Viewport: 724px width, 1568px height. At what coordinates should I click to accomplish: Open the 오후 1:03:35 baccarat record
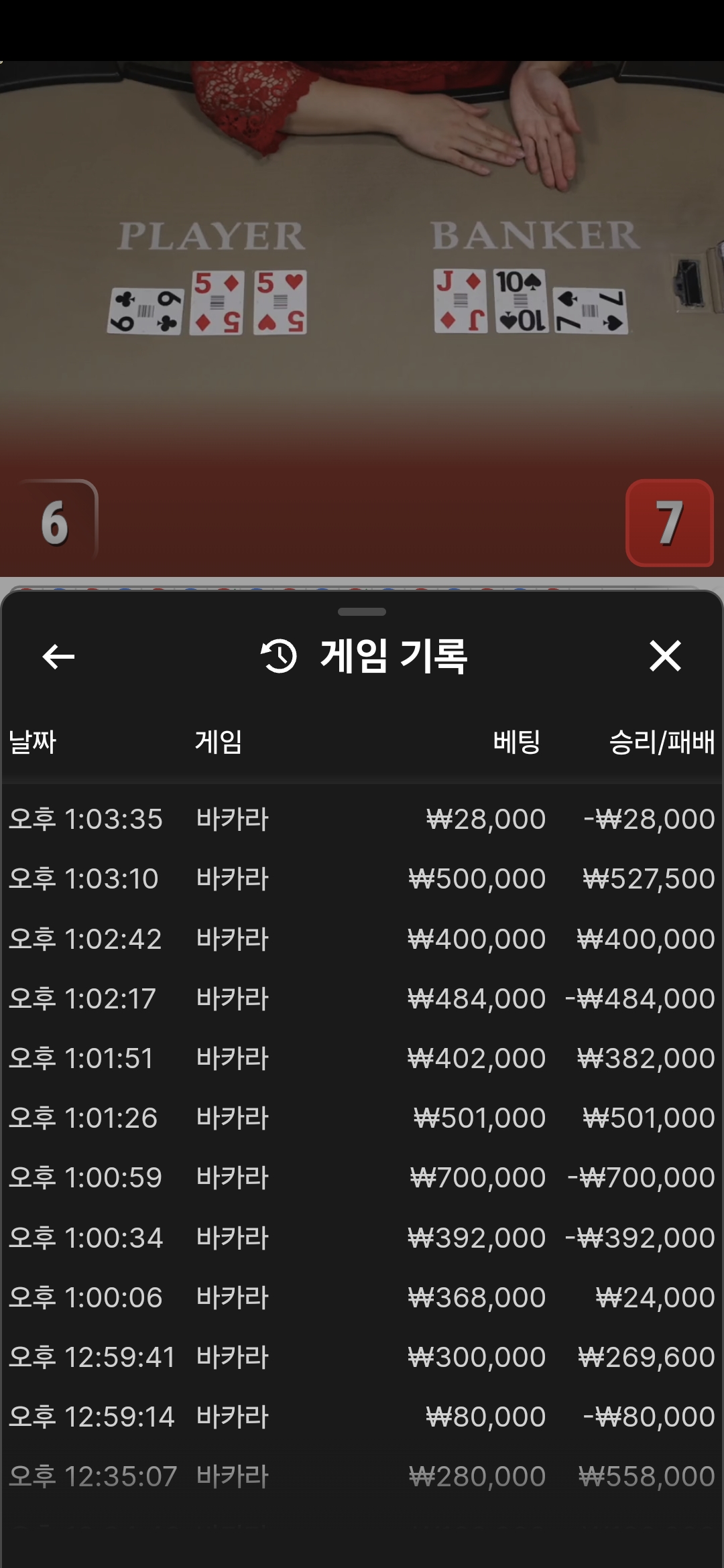(x=362, y=819)
